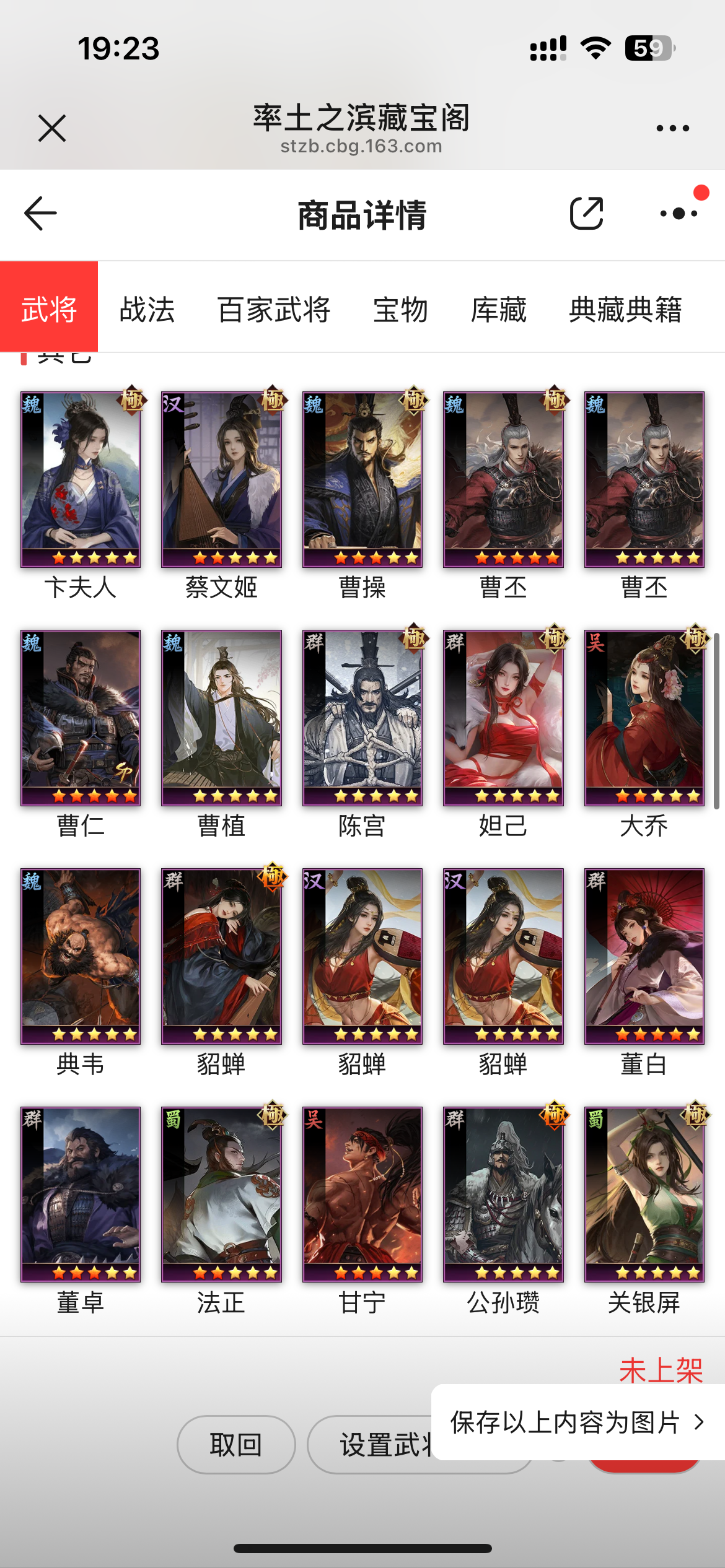This screenshot has height=1568, width=725.
Task: Open the share icon in header
Action: pos(586,214)
